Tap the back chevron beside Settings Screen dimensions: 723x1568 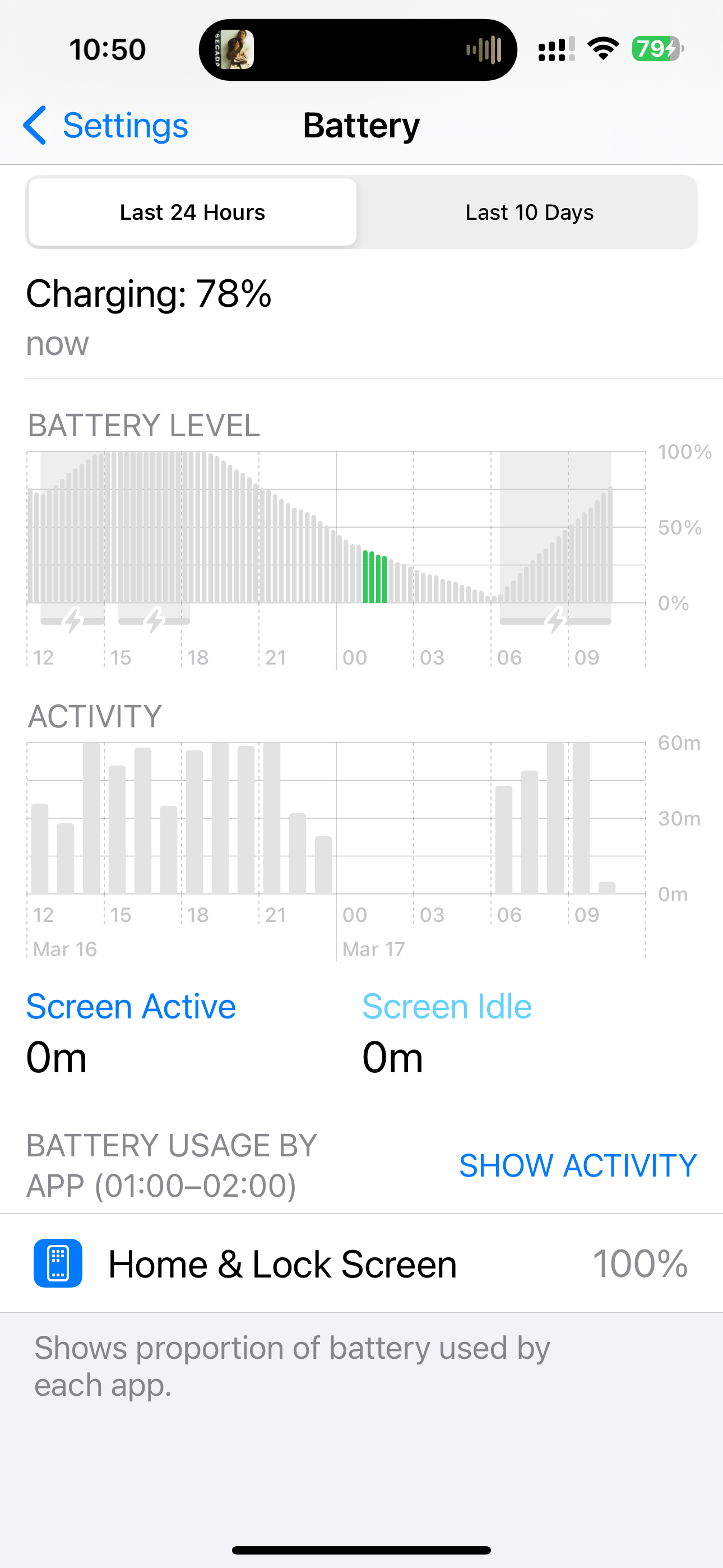click(35, 125)
